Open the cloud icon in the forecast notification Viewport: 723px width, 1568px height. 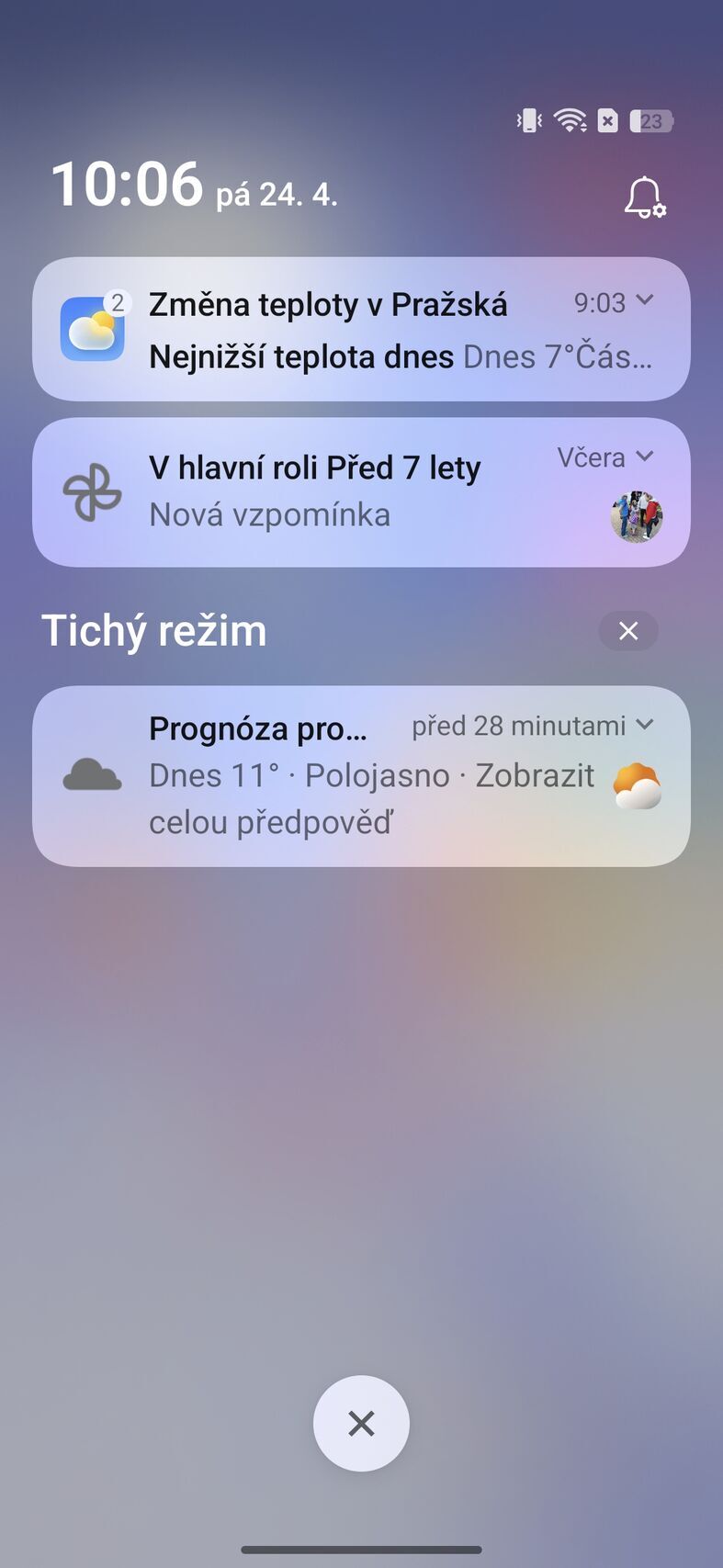(x=93, y=776)
